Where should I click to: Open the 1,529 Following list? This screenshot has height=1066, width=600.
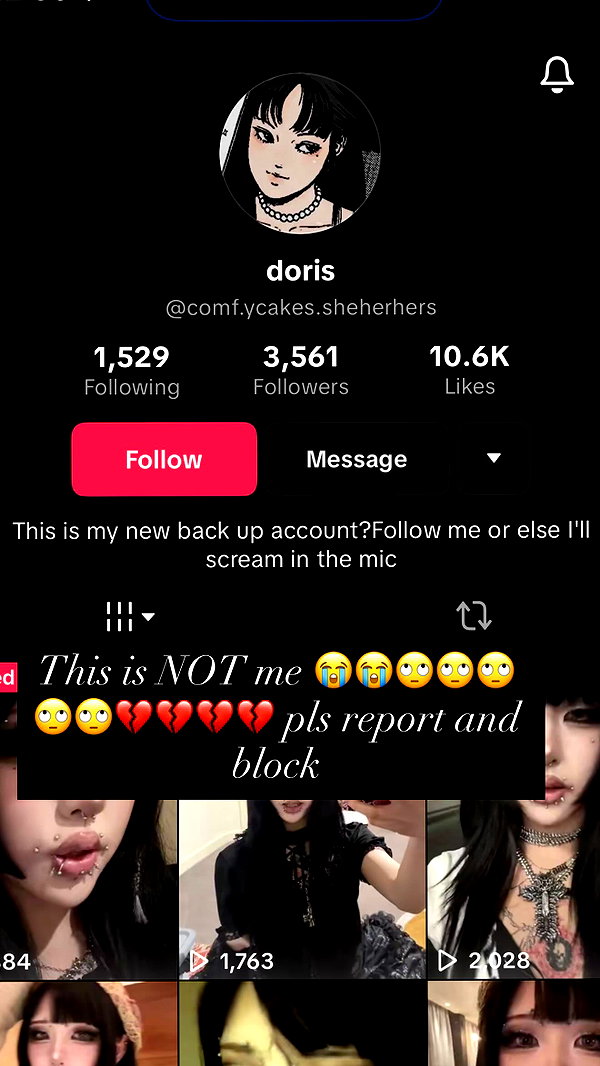pos(132,371)
